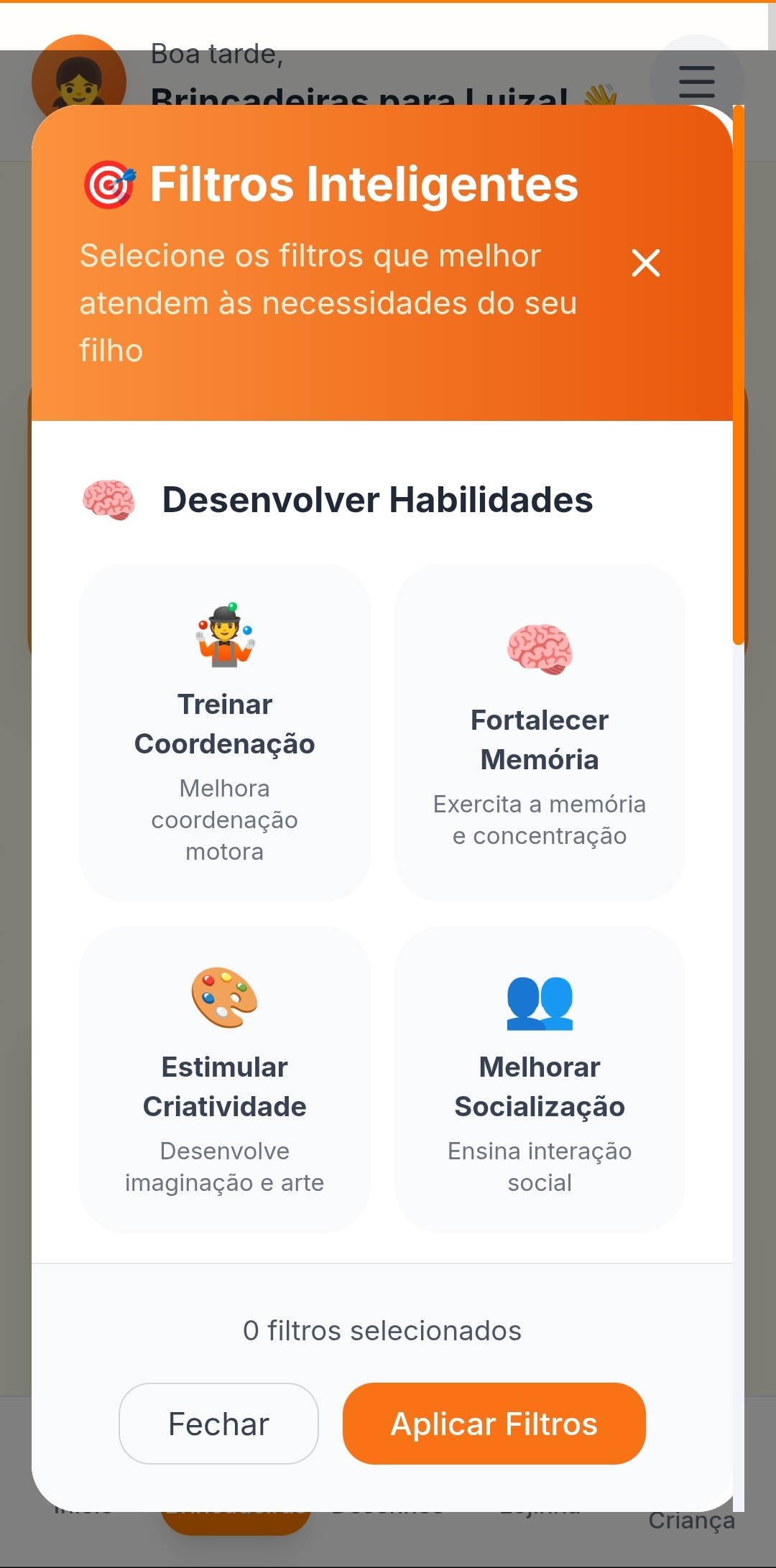Tap the '0 filtros selecionados' counter text

coord(383,1331)
